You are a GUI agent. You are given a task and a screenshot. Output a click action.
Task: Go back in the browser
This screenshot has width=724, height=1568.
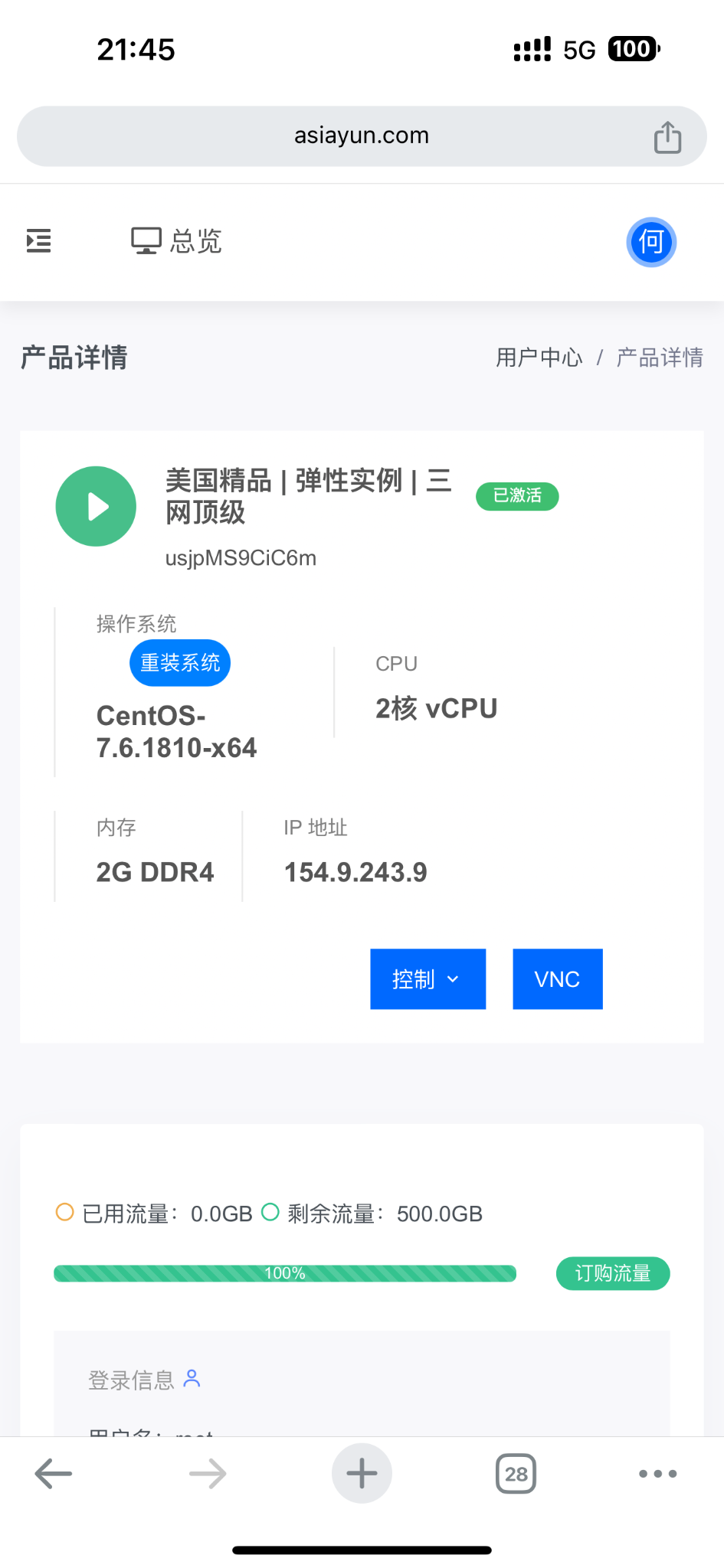(54, 1473)
